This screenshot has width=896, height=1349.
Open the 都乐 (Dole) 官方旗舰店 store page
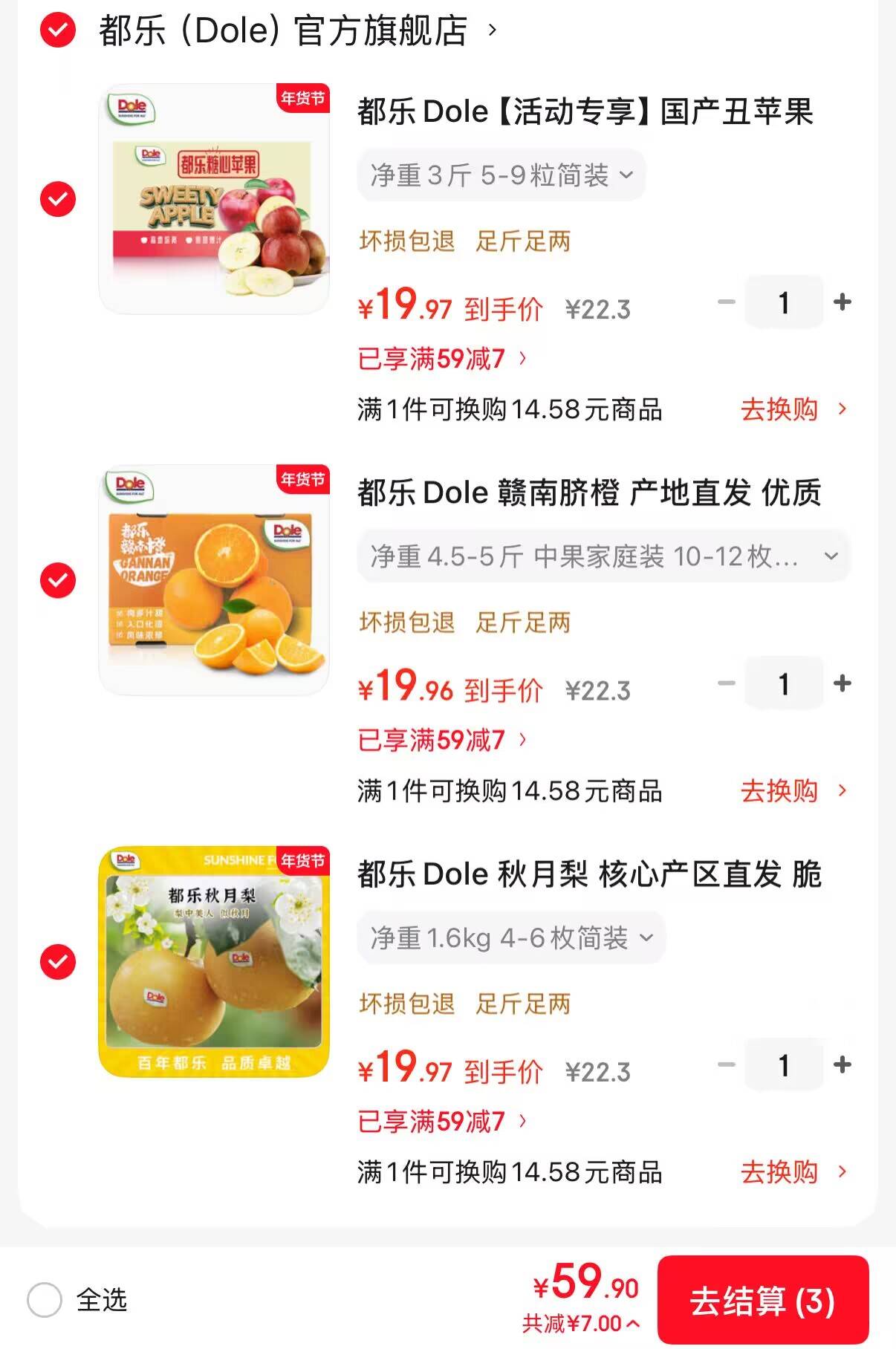297,31
